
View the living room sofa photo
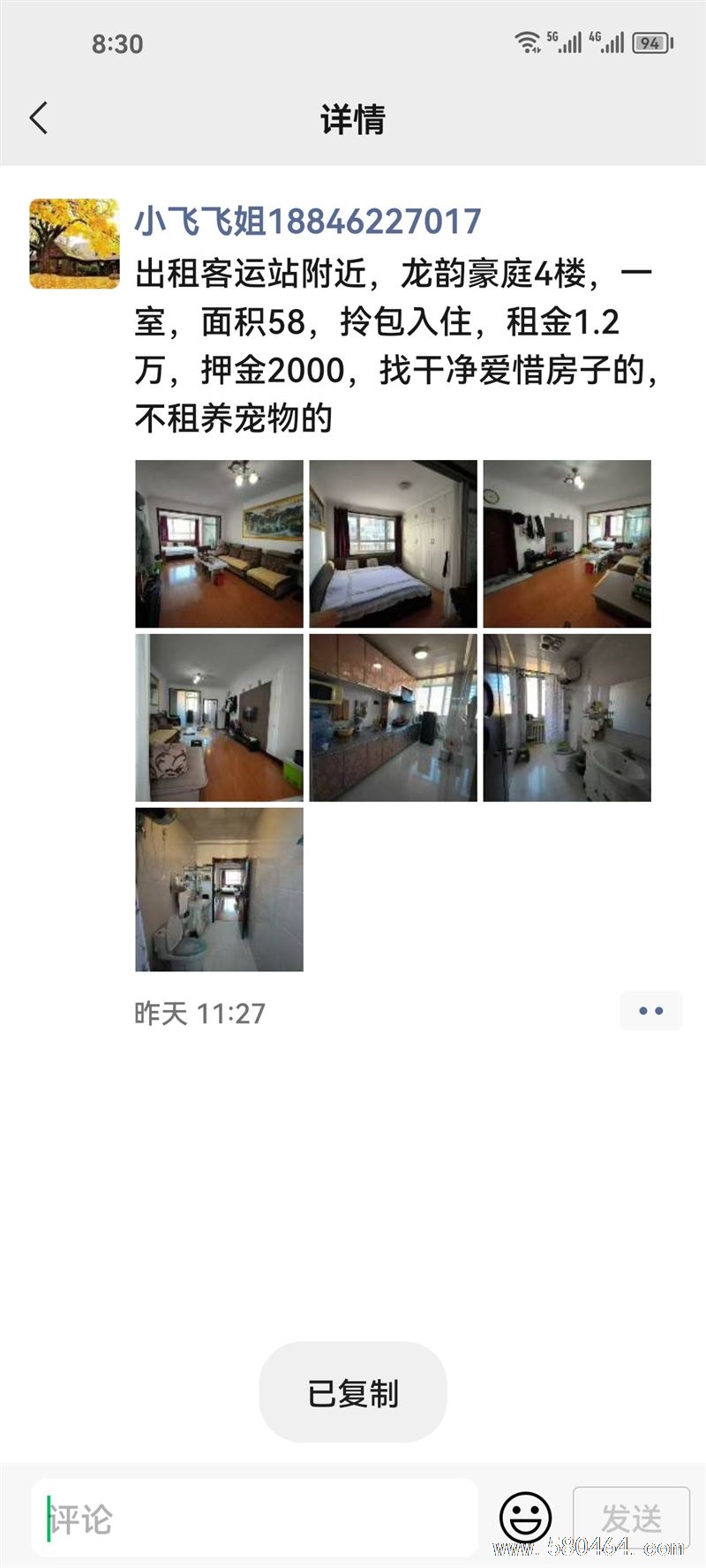(x=219, y=544)
